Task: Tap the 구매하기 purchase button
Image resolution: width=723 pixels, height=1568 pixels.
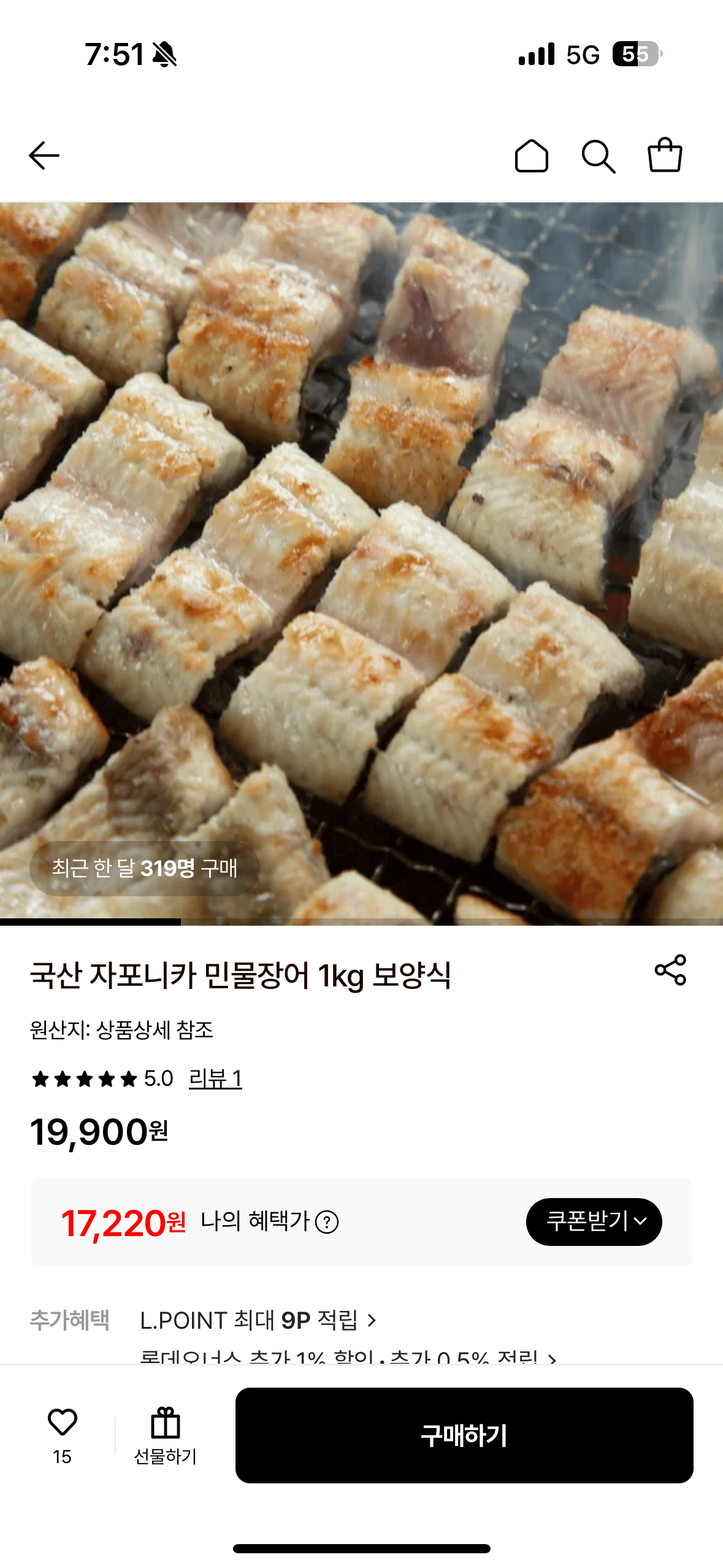Action: 464,1435
